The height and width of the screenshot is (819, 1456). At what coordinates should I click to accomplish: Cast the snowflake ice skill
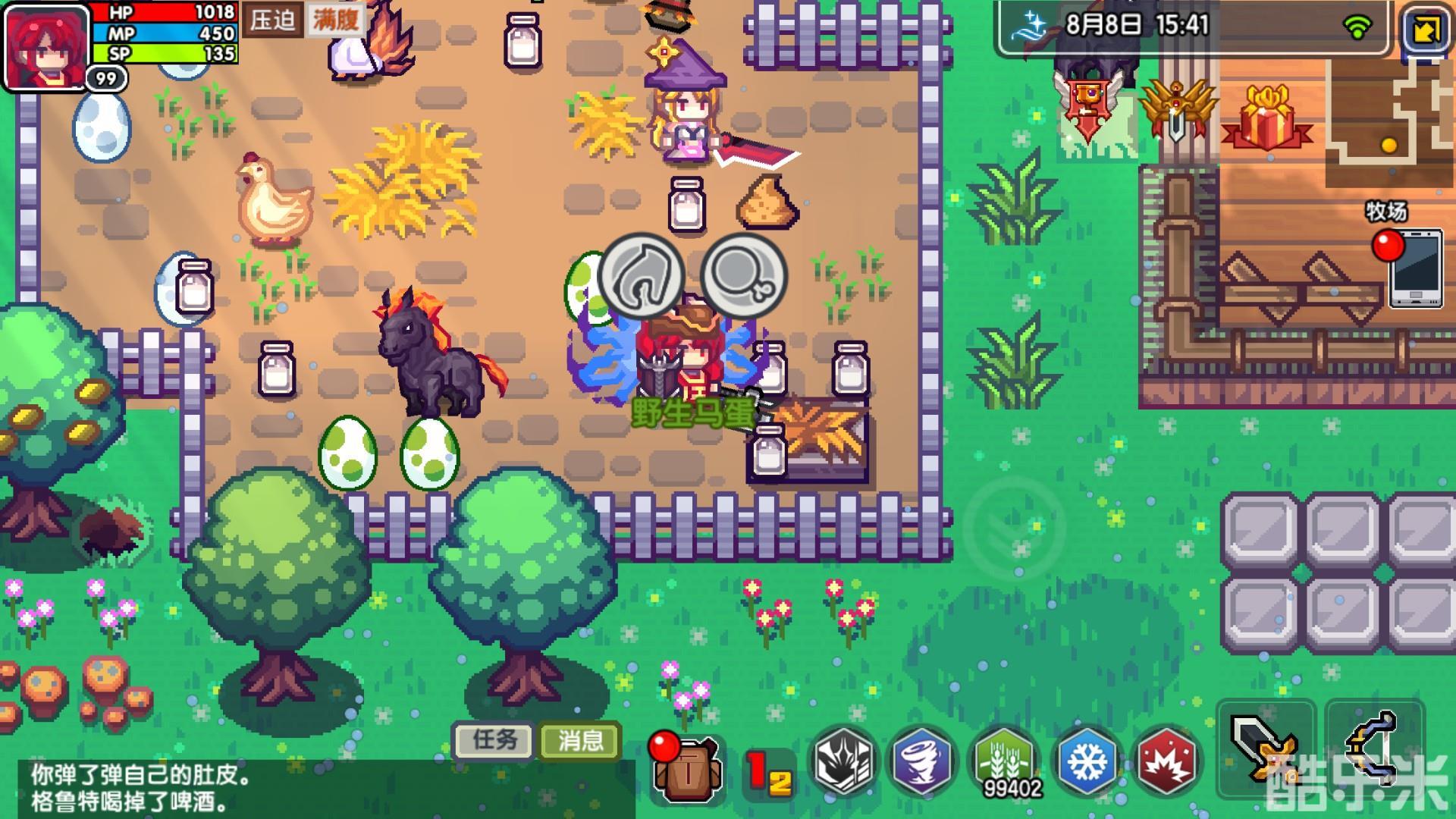[1086, 762]
